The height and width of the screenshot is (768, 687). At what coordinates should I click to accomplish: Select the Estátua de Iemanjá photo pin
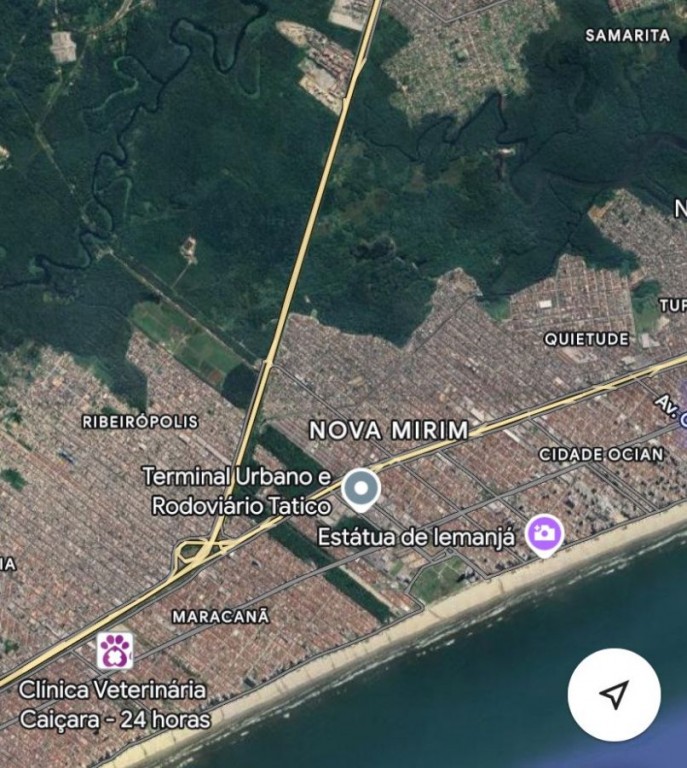coord(544,533)
